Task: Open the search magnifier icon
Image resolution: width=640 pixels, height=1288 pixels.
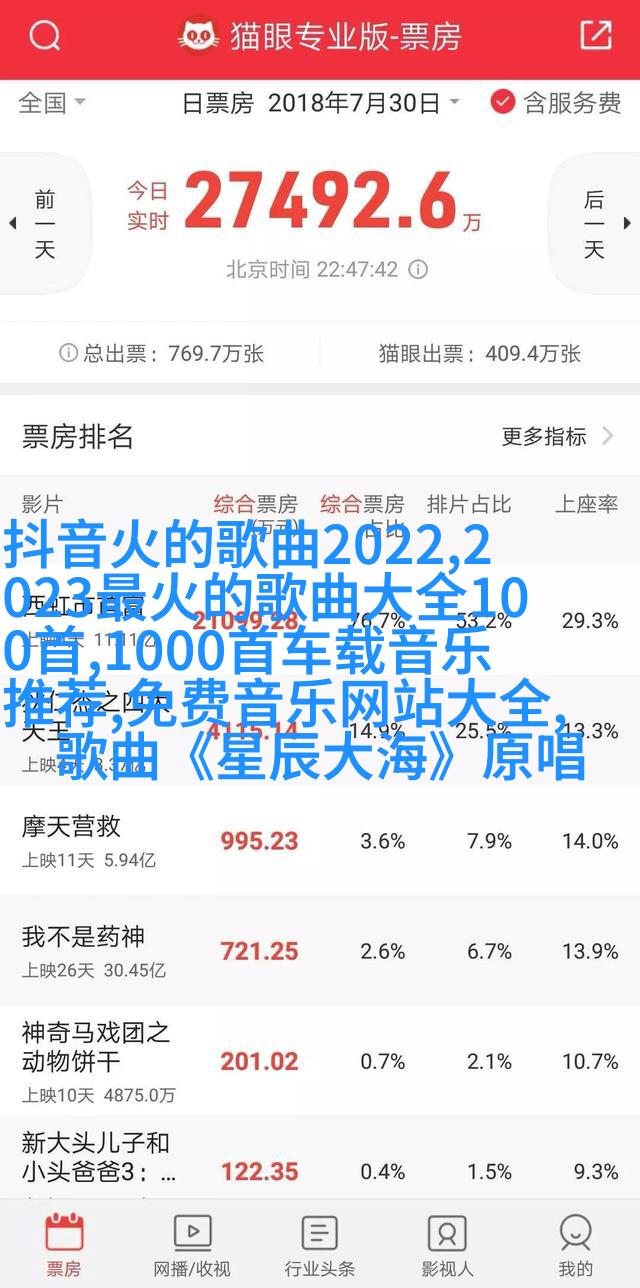Action: click(45, 38)
